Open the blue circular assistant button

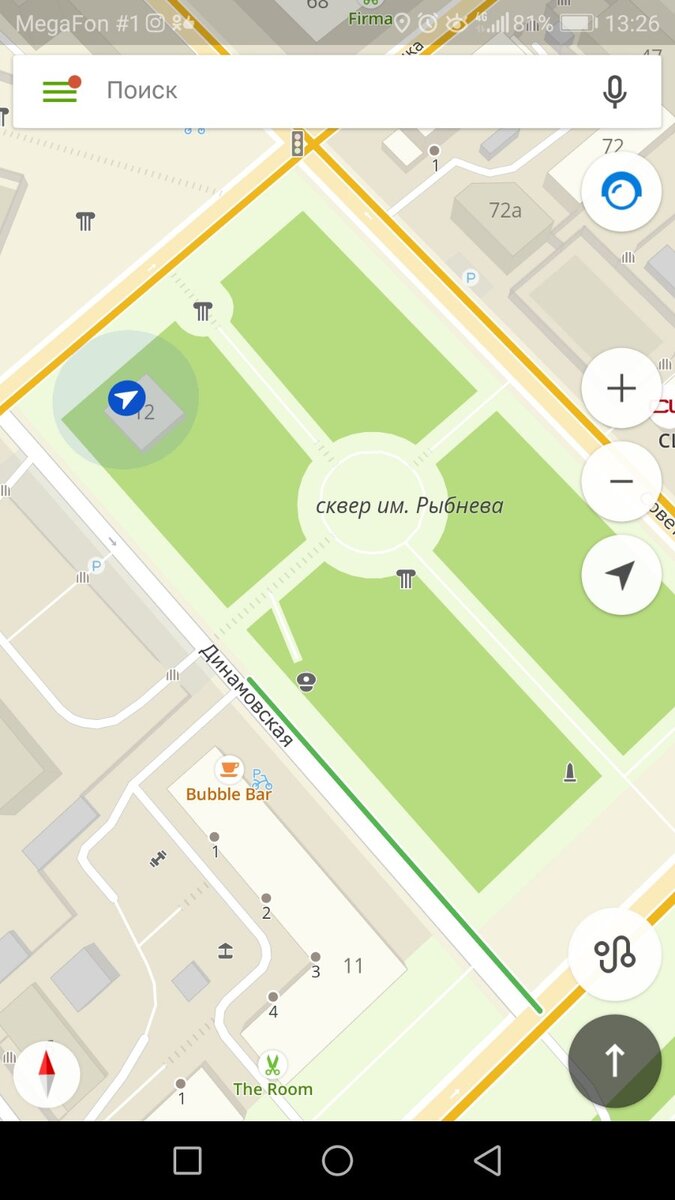(x=621, y=191)
